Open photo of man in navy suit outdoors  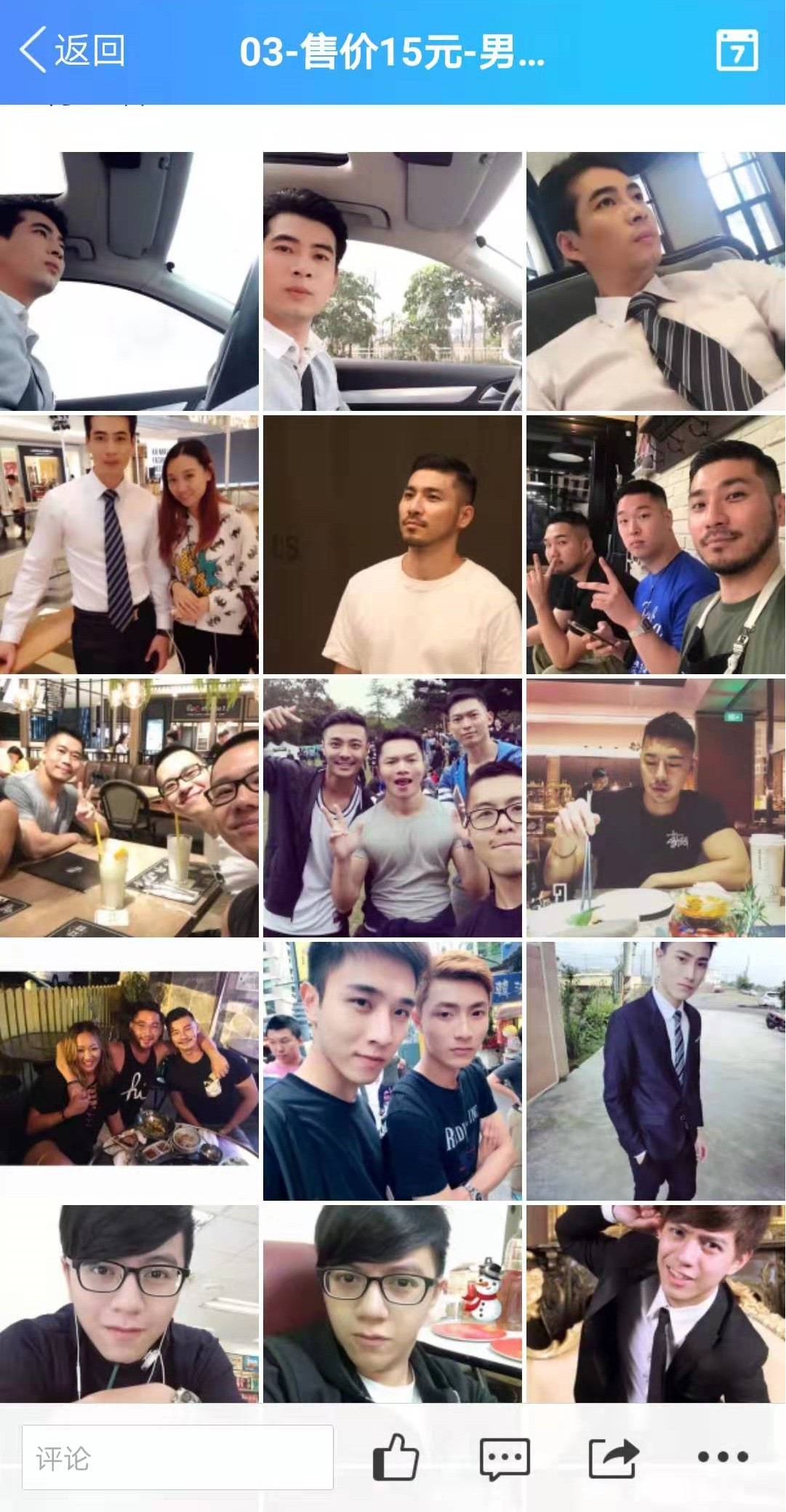(655, 1071)
